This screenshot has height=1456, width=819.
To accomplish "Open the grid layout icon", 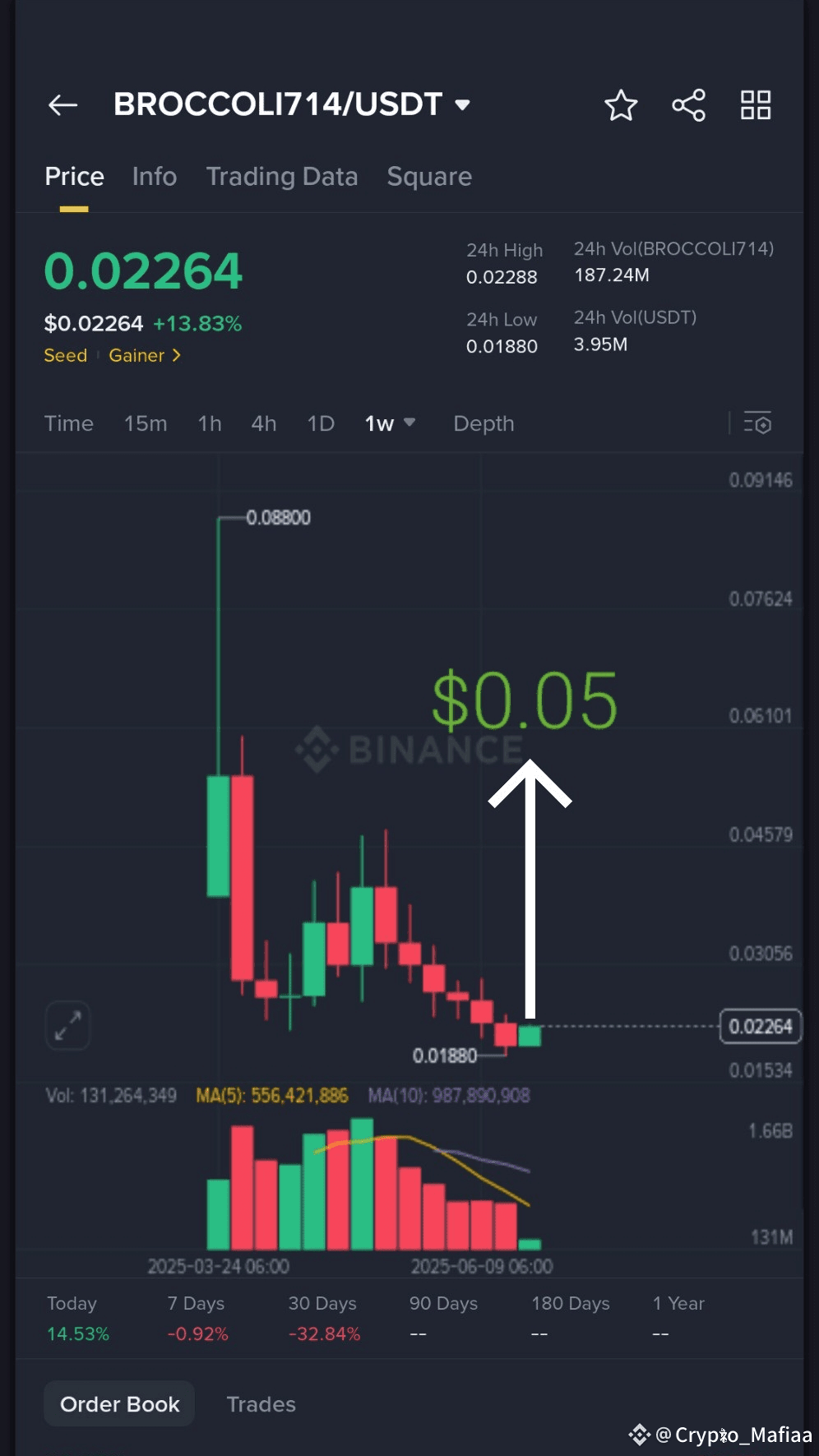I will click(755, 105).
